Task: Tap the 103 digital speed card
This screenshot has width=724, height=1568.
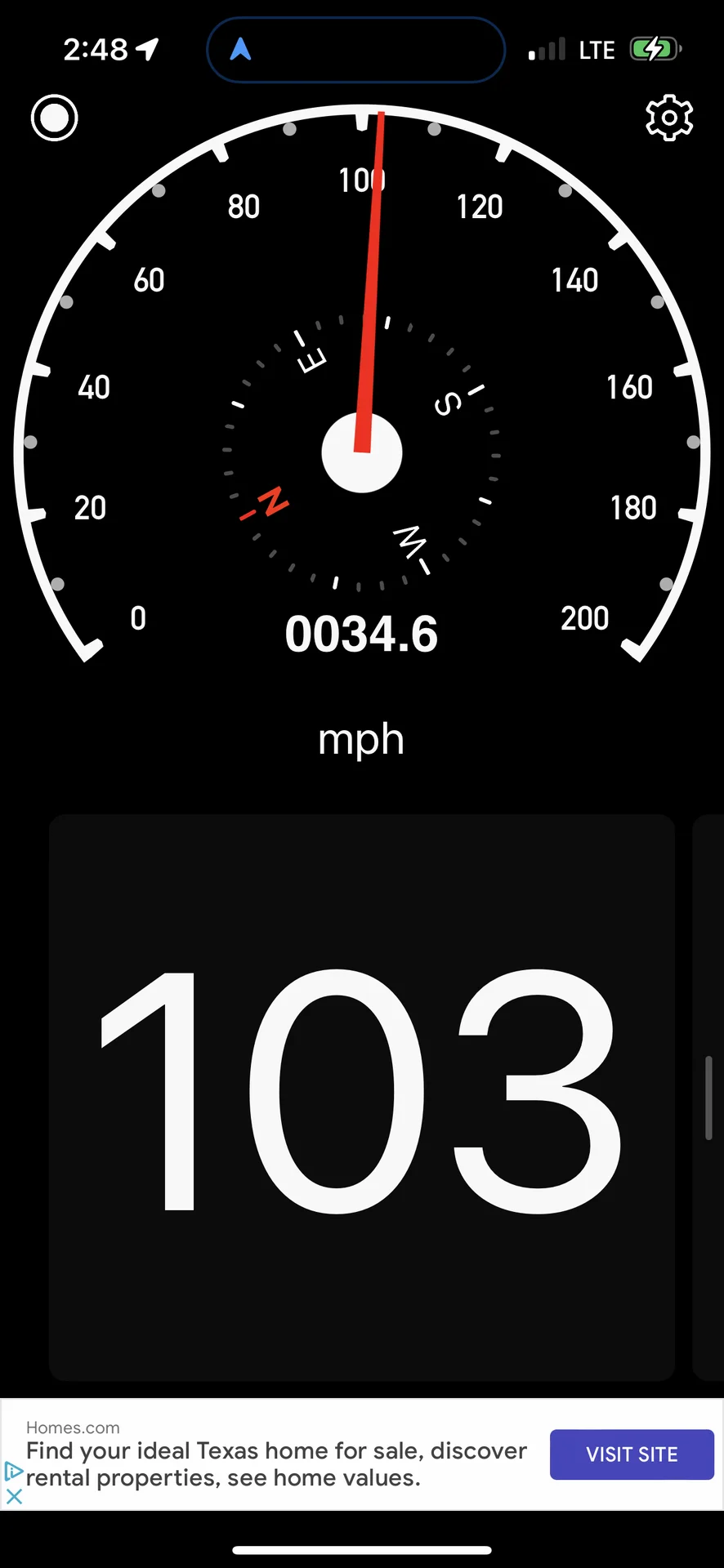Action: (361, 1096)
